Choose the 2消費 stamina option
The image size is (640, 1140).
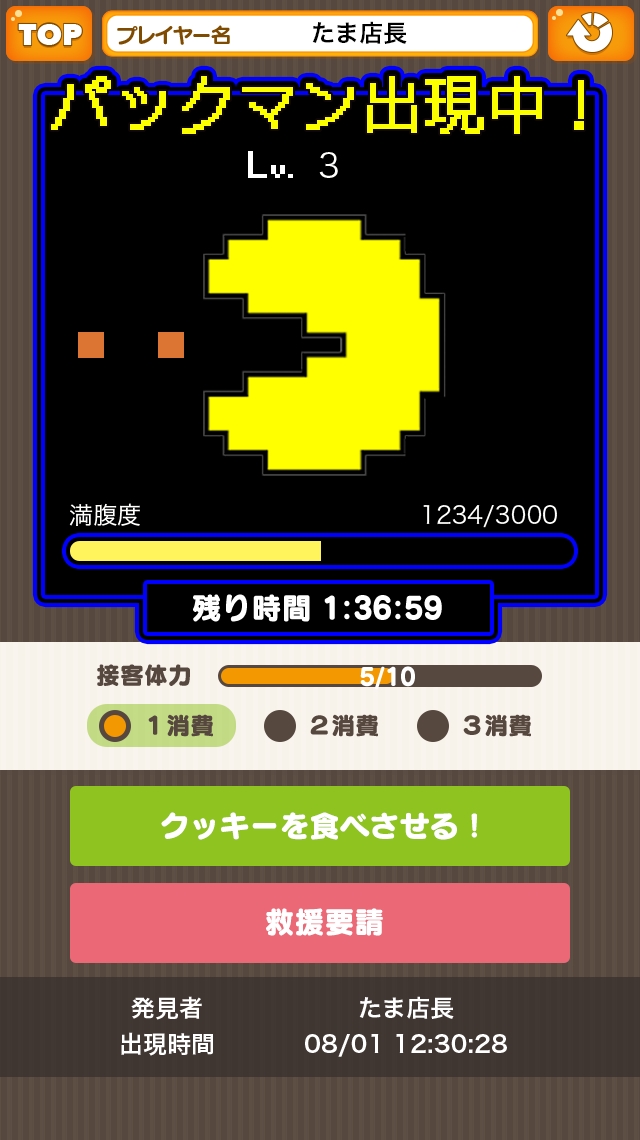[x=321, y=726]
